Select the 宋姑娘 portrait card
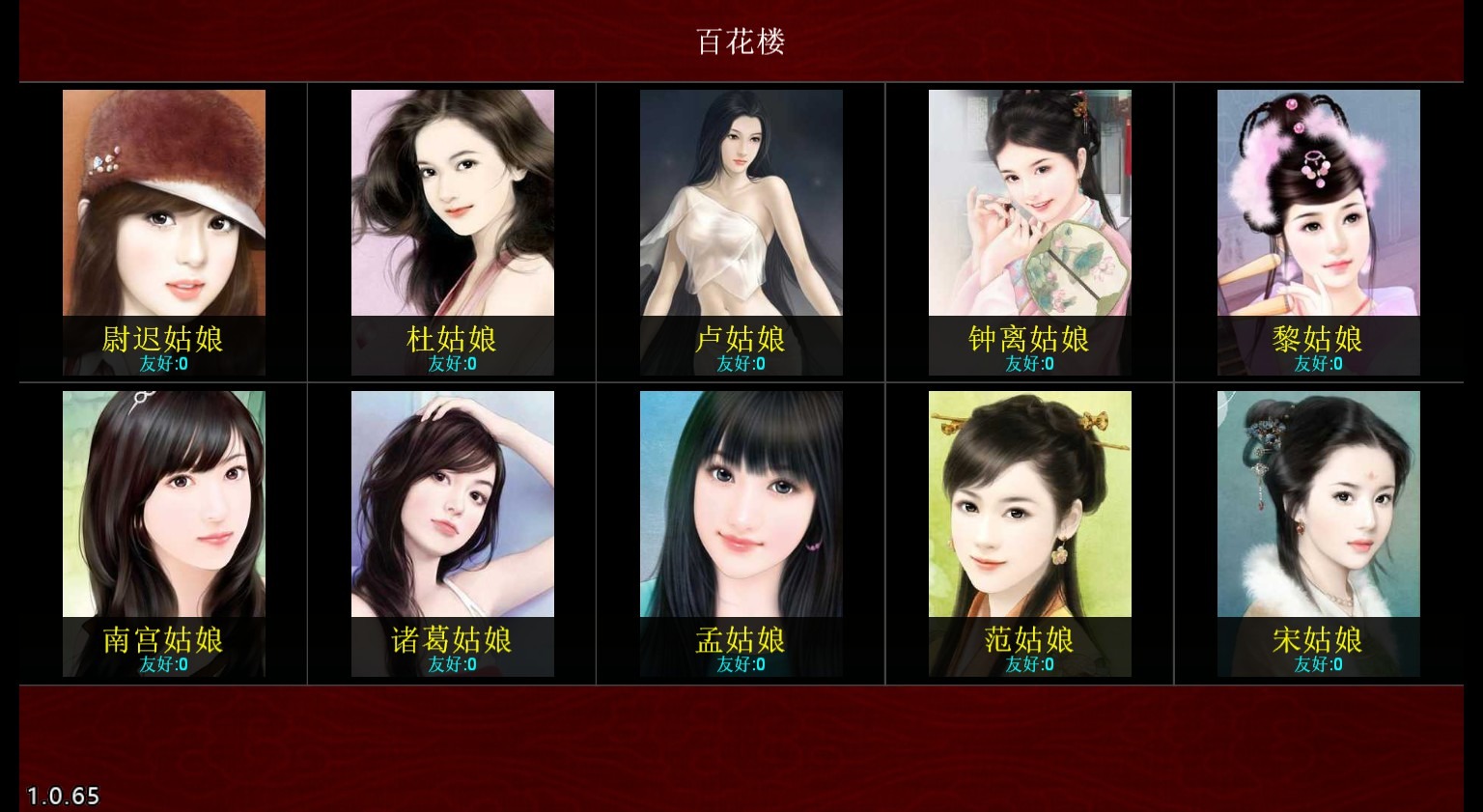The width and height of the screenshot is (1483, 812). coord(1318,533)
